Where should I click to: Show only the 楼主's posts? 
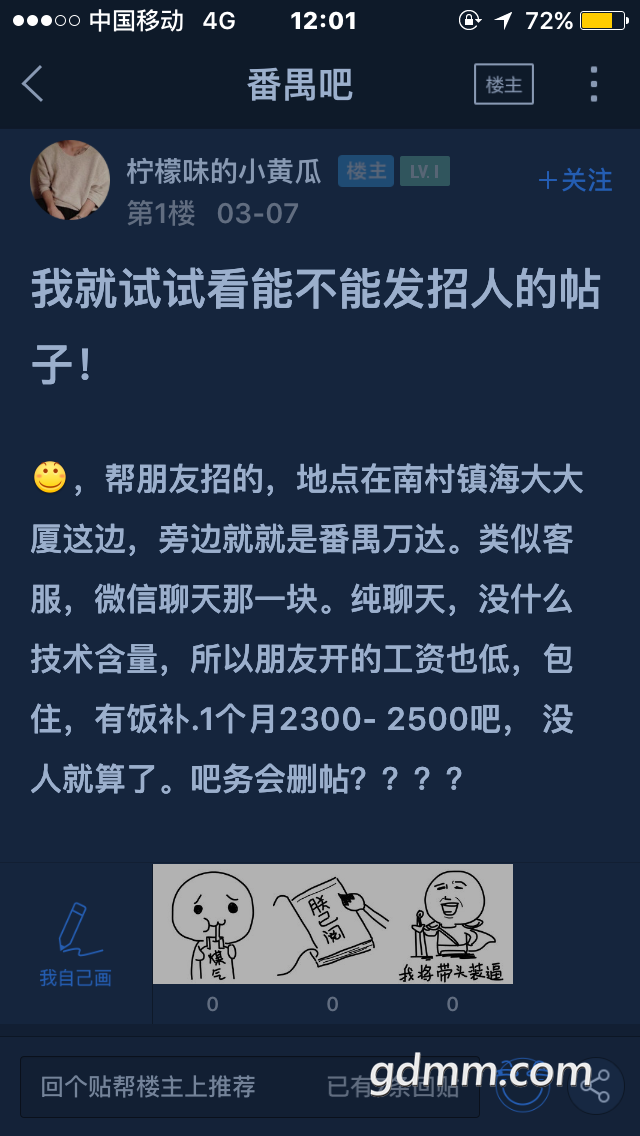coord(504,85)
